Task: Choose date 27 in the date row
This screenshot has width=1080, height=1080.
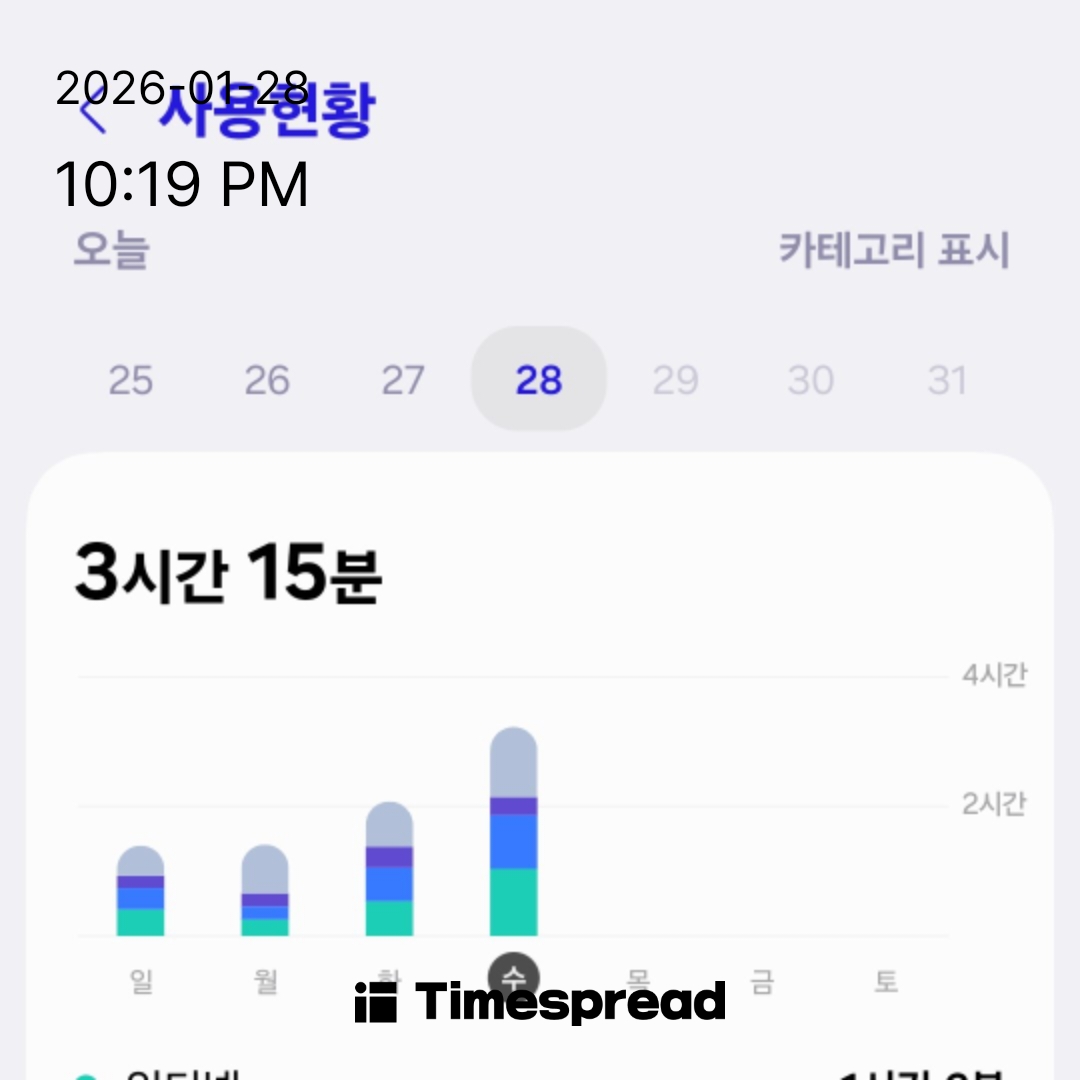Action: tap(403, 381)
